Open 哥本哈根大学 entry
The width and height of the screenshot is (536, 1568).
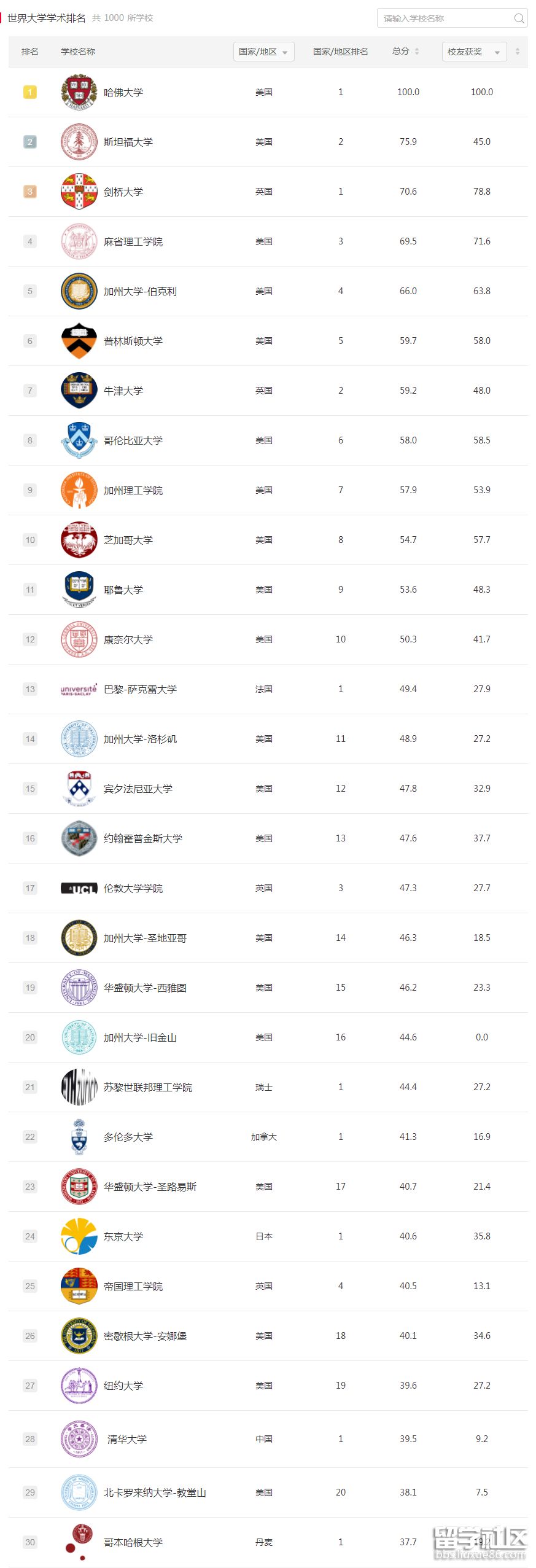click(x=133, y=1542)
